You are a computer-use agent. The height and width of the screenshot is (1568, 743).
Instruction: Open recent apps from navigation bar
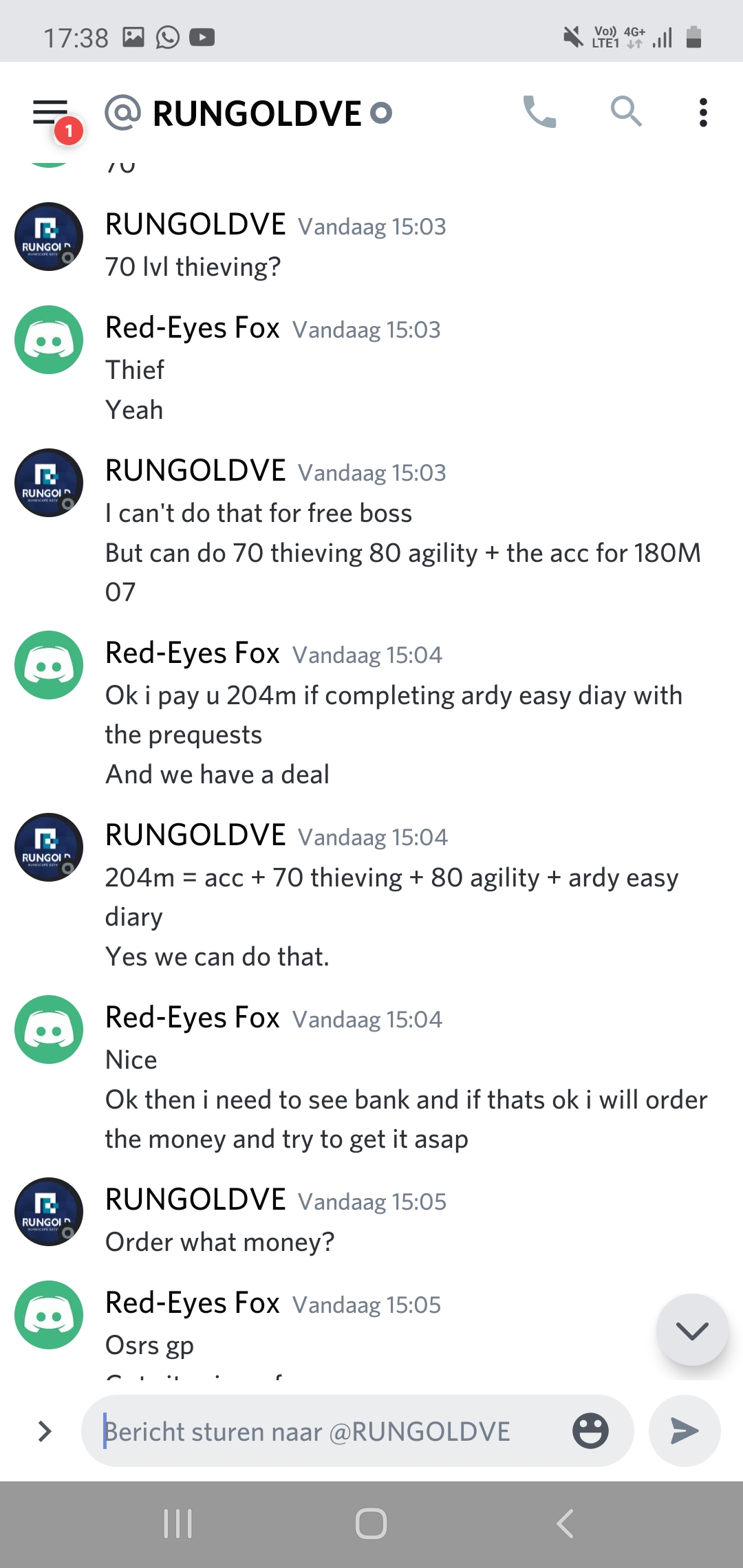177,1524
